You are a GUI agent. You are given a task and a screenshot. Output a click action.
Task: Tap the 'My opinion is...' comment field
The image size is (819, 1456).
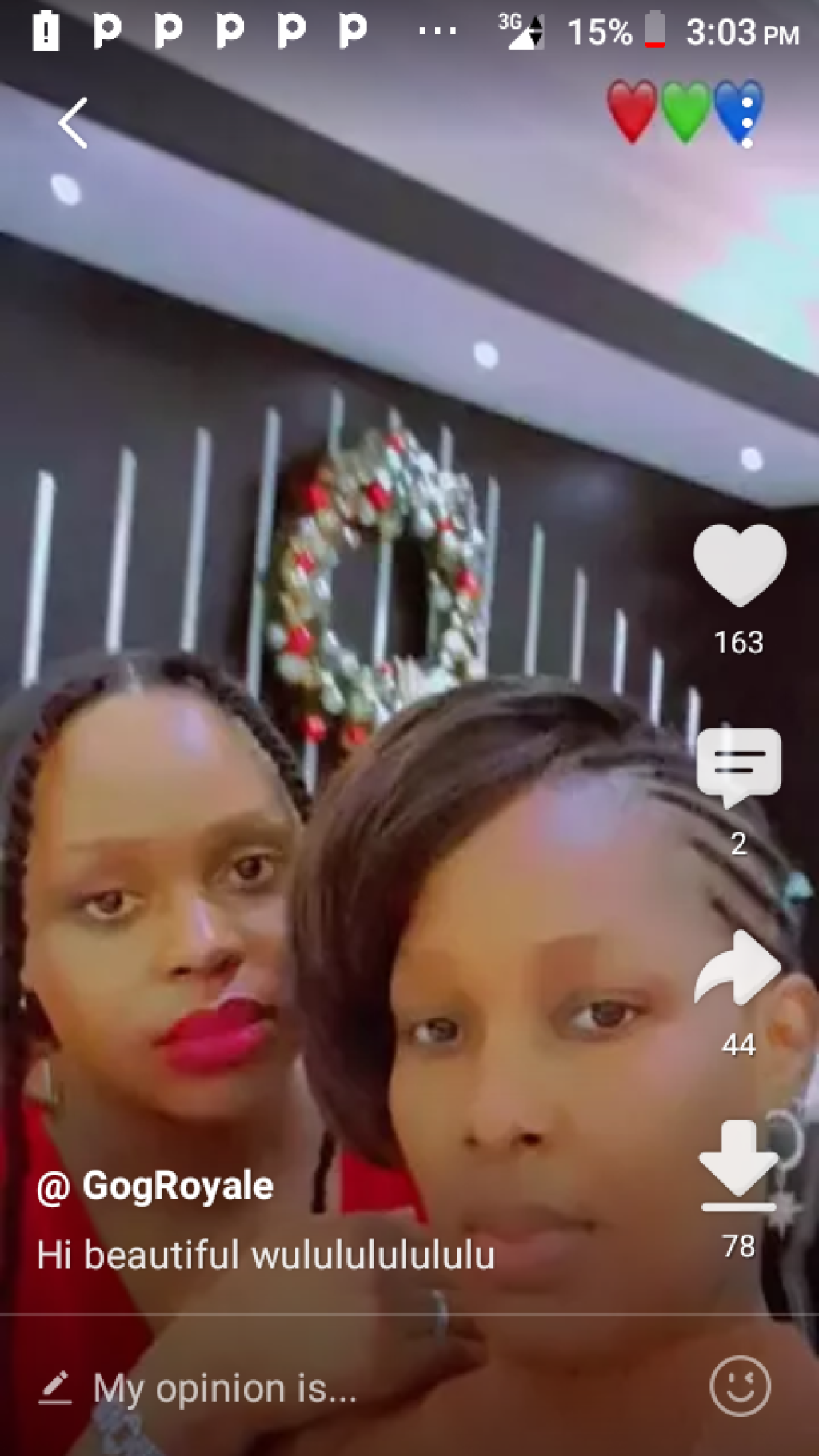pos(224,1389)
